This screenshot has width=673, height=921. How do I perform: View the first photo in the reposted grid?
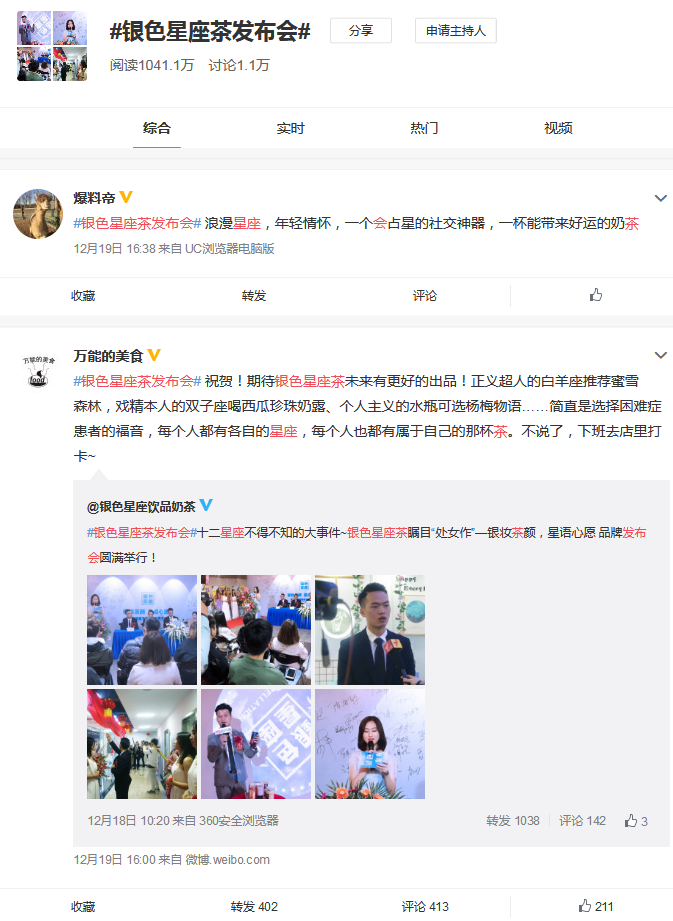(141, 629)
